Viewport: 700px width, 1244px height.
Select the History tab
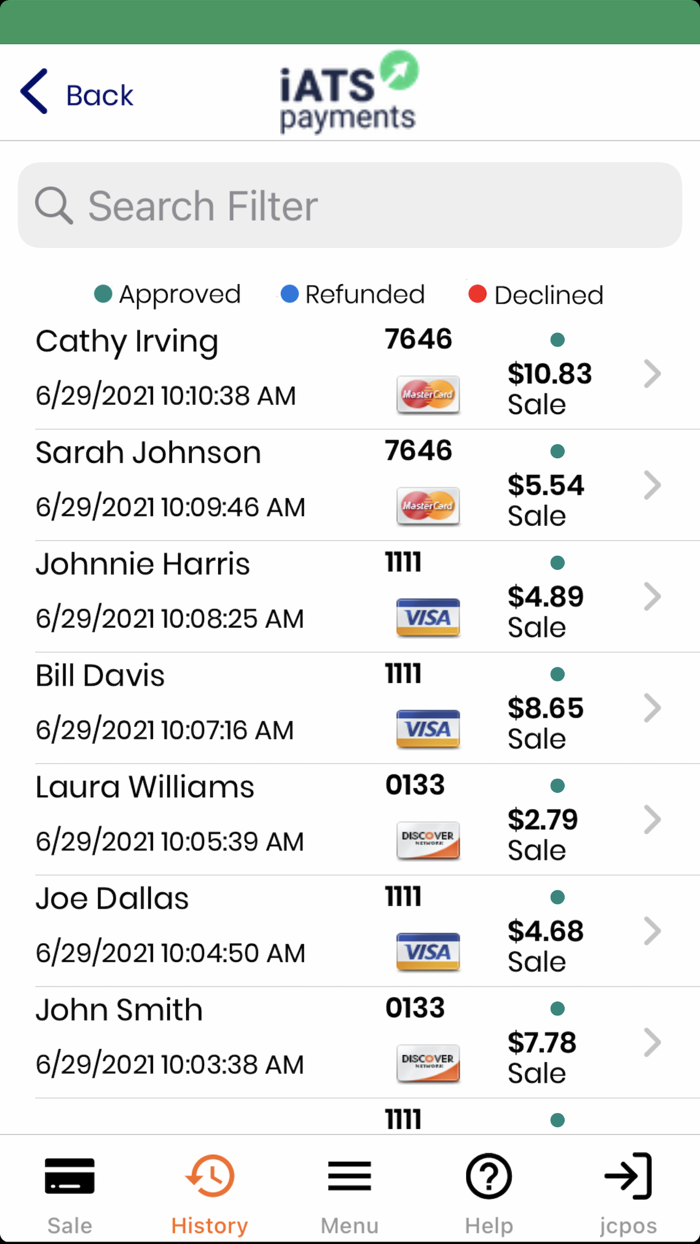[x=209, y=1194]
